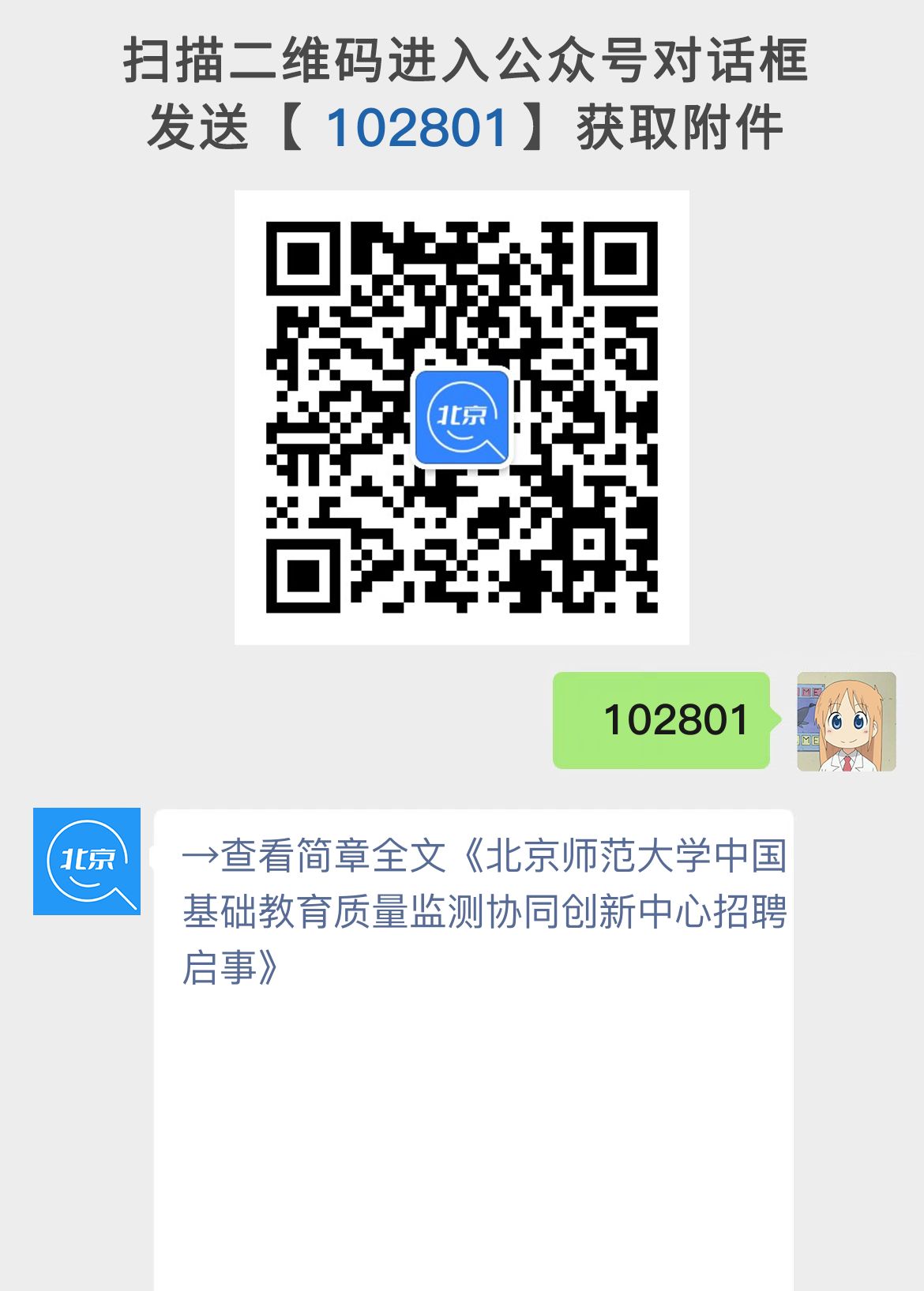Open the sender's anime avatar image
This screenshot has width=924, height=1291.
tap(845, 721)
